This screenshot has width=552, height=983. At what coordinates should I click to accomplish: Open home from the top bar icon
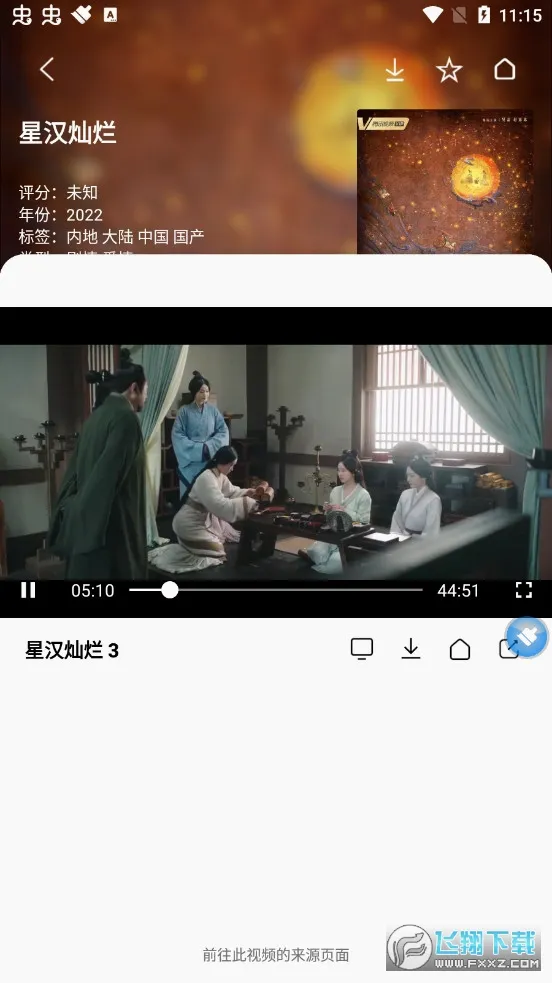504,70
